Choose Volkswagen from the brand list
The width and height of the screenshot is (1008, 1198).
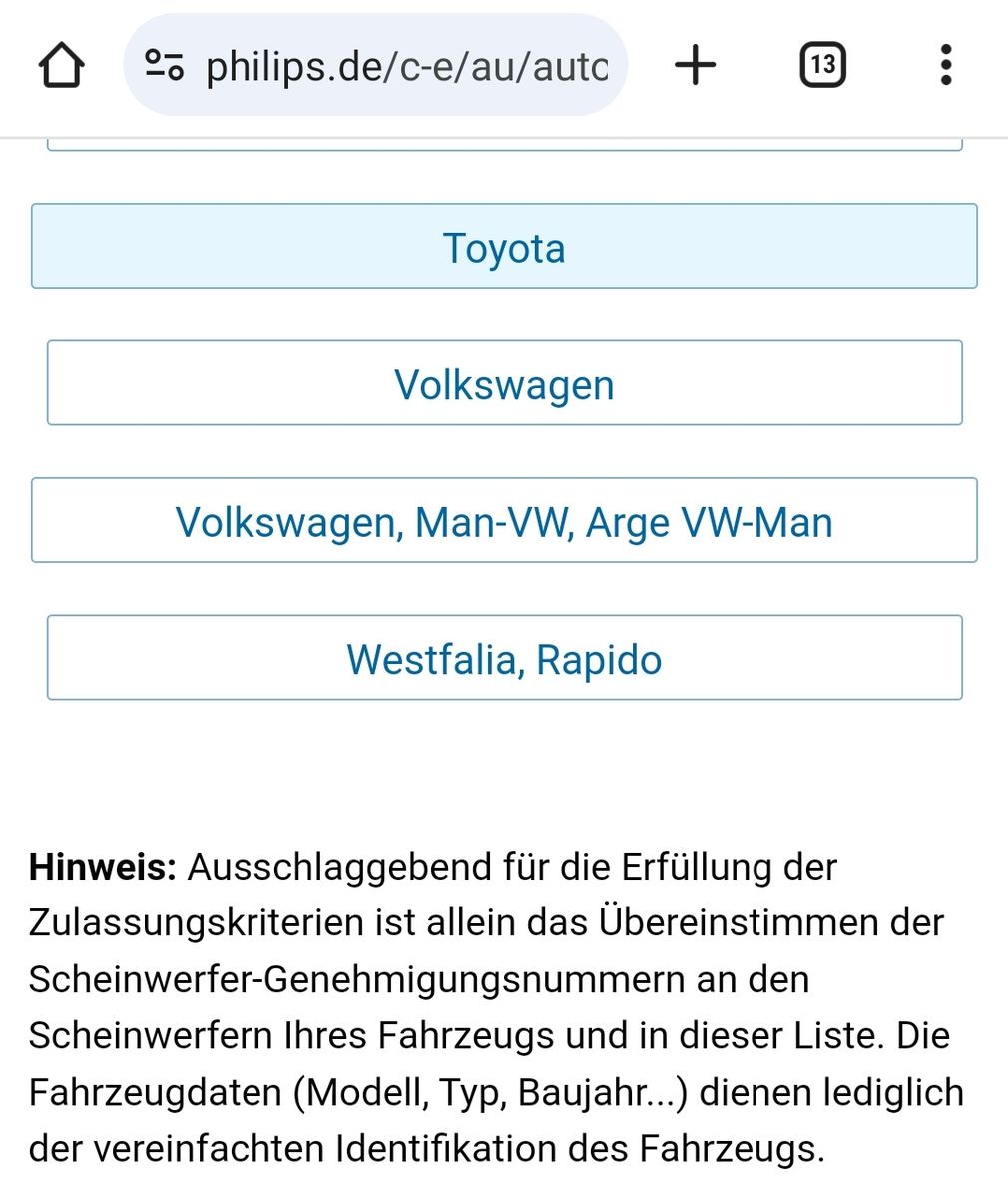point(504,383)
